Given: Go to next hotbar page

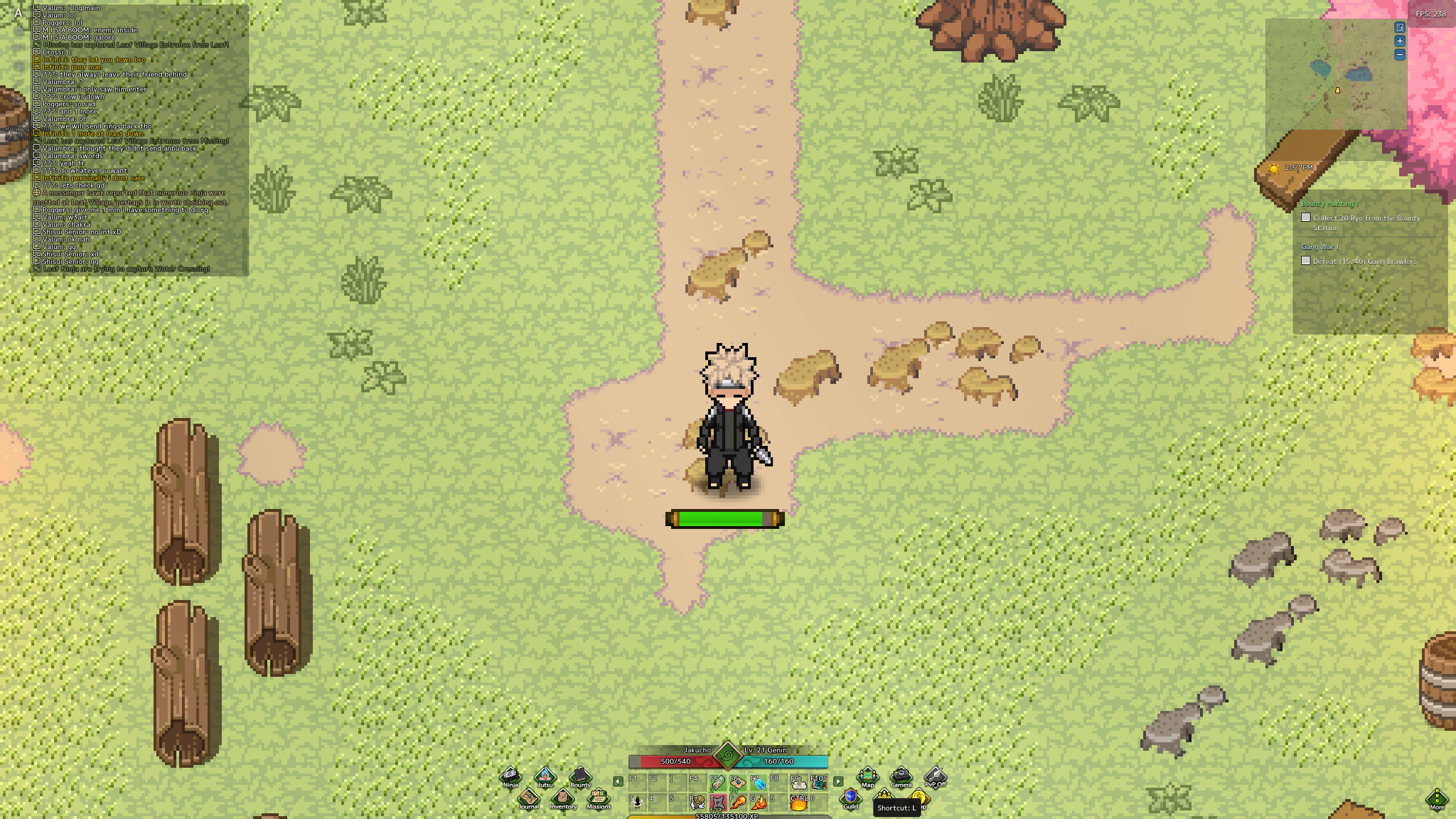Looking at the screenshot, I should 838,781.
